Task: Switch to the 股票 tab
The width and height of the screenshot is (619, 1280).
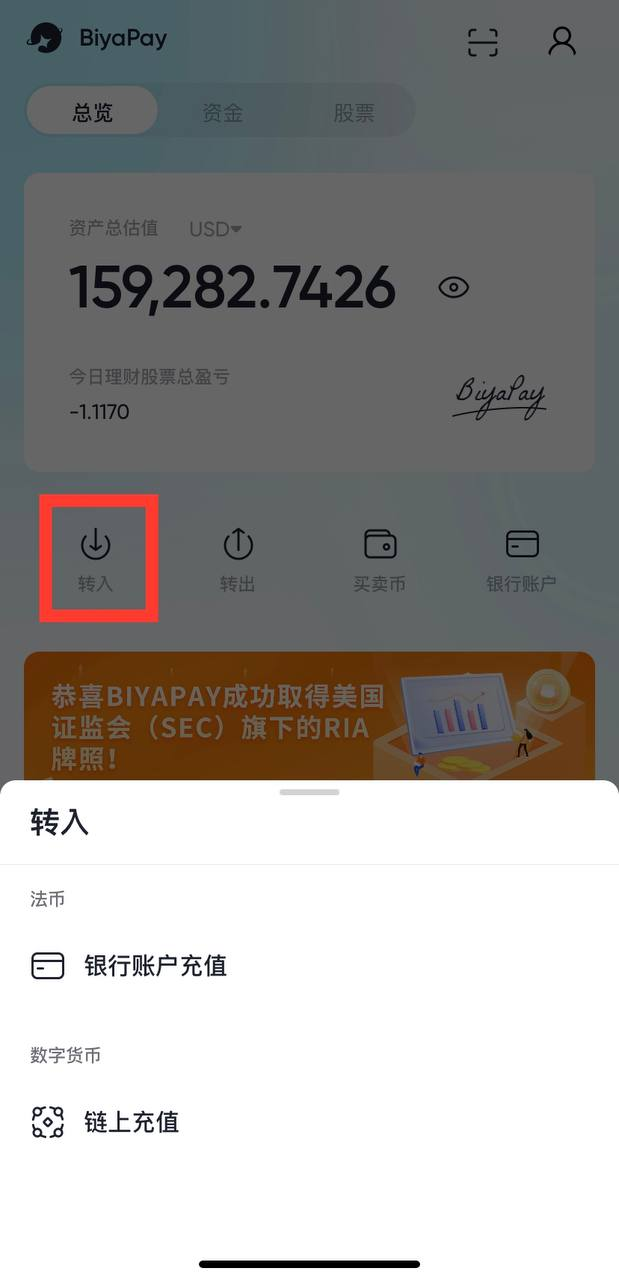Action: pos(353,112)
